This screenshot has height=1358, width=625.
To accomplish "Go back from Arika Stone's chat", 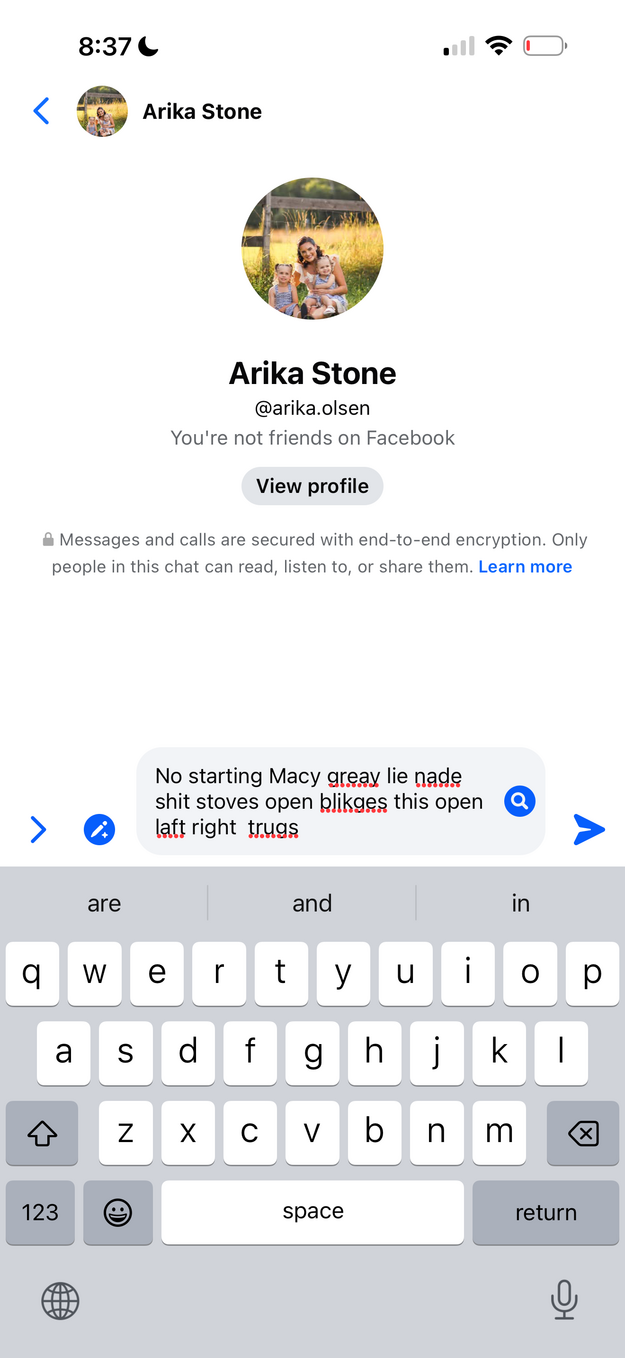I will pos(41,111).
